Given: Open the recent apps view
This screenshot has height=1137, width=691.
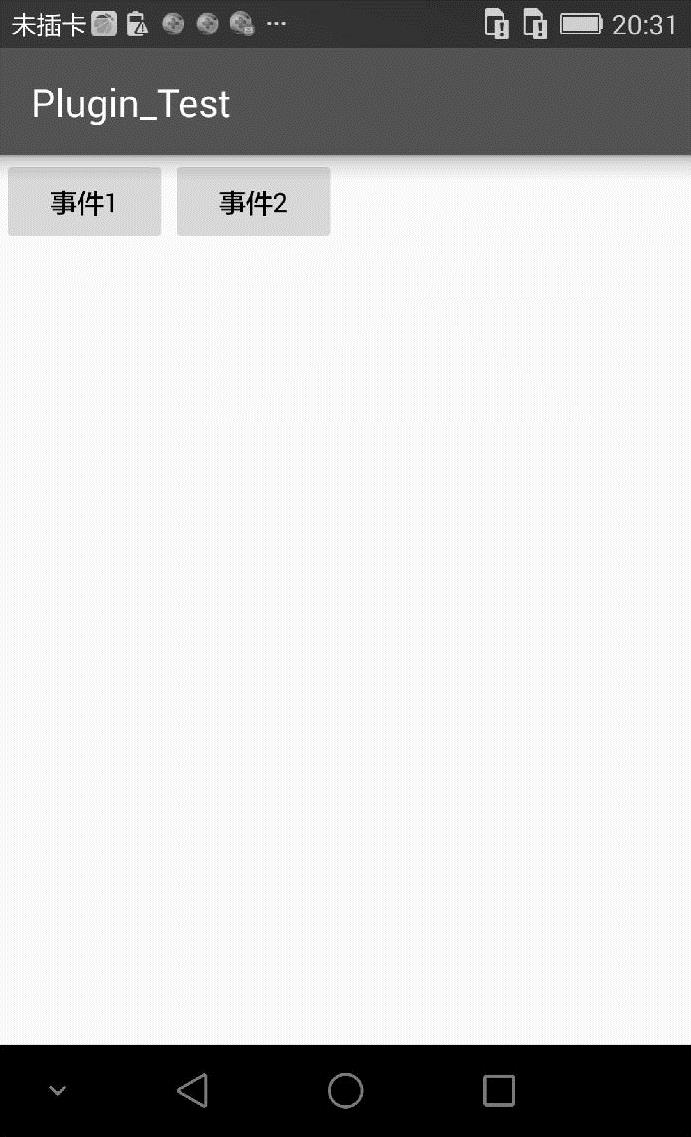Looking at the screenshot, I should point(498,1090).
